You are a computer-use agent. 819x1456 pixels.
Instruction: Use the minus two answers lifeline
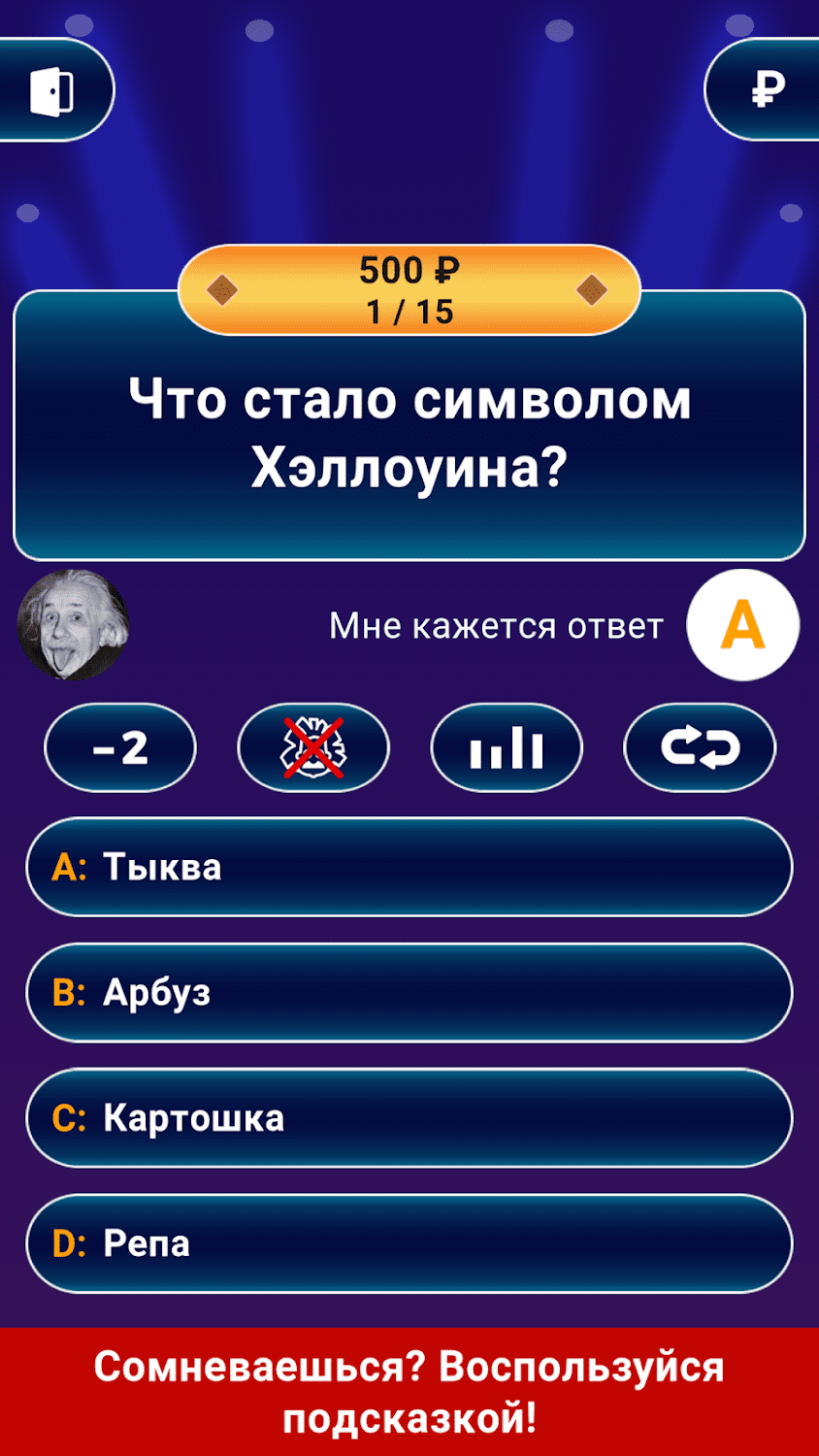point(120,747)
